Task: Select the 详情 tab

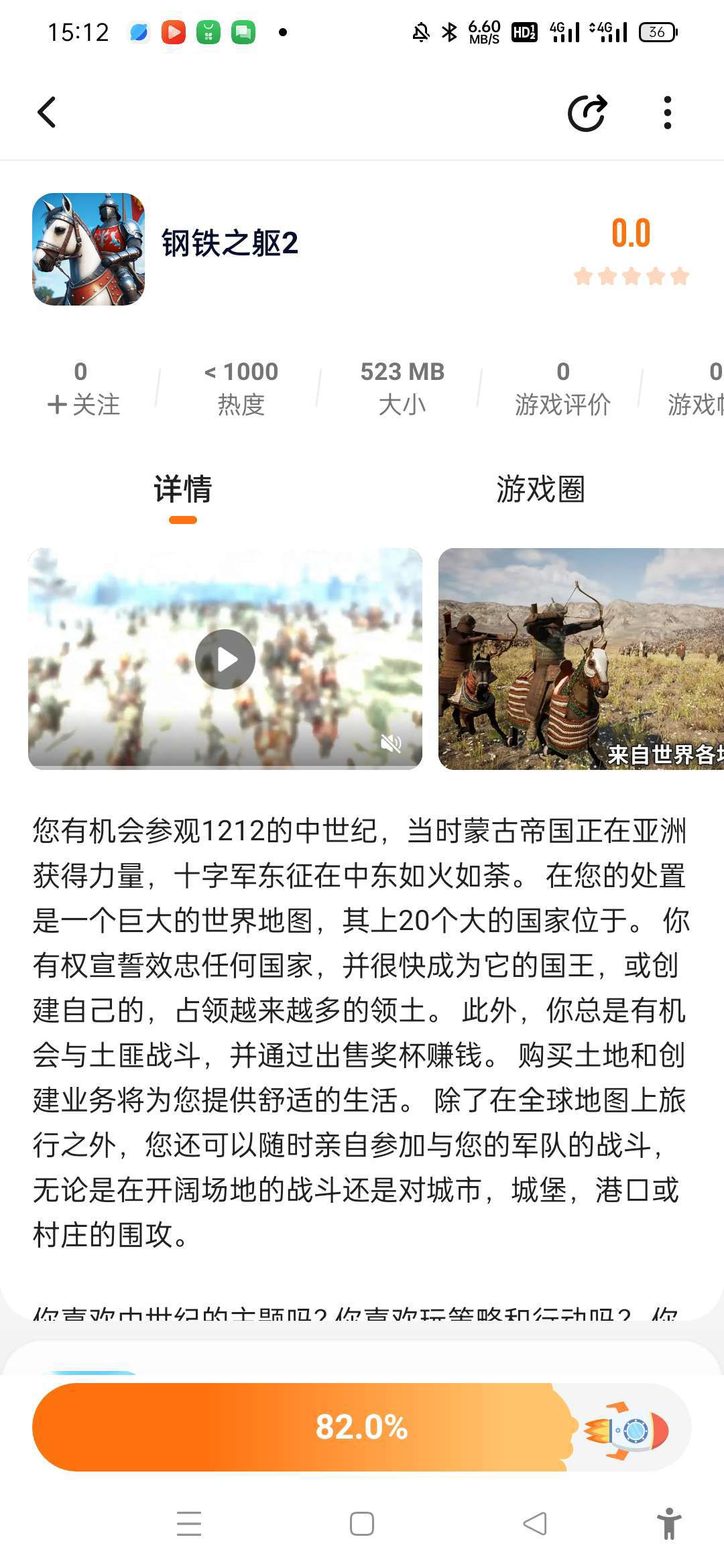Action: coord(182,490)
